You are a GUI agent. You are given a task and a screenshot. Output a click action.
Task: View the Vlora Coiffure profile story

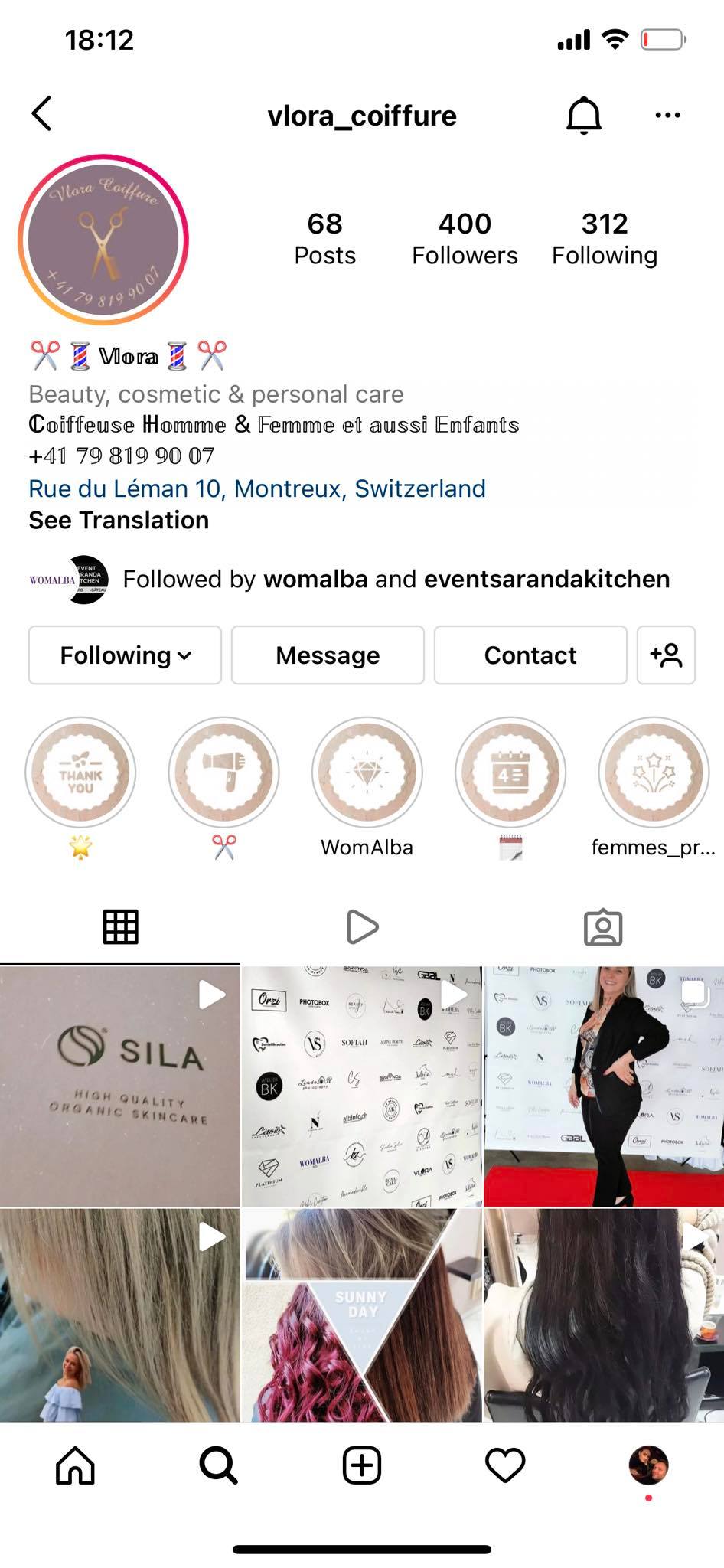[103, 240]
